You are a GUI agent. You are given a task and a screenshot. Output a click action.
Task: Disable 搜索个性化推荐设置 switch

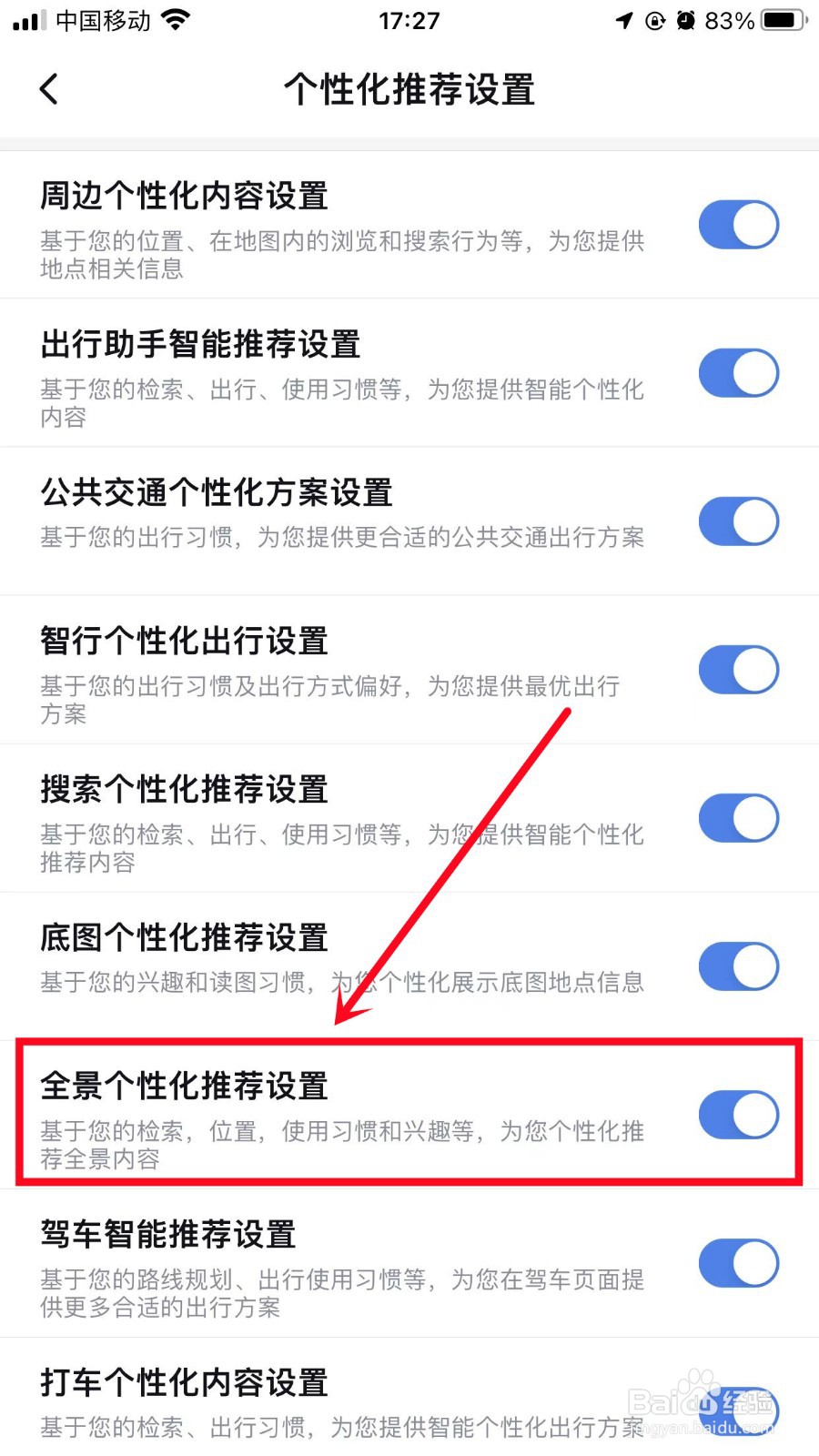[x=738, y=817]
